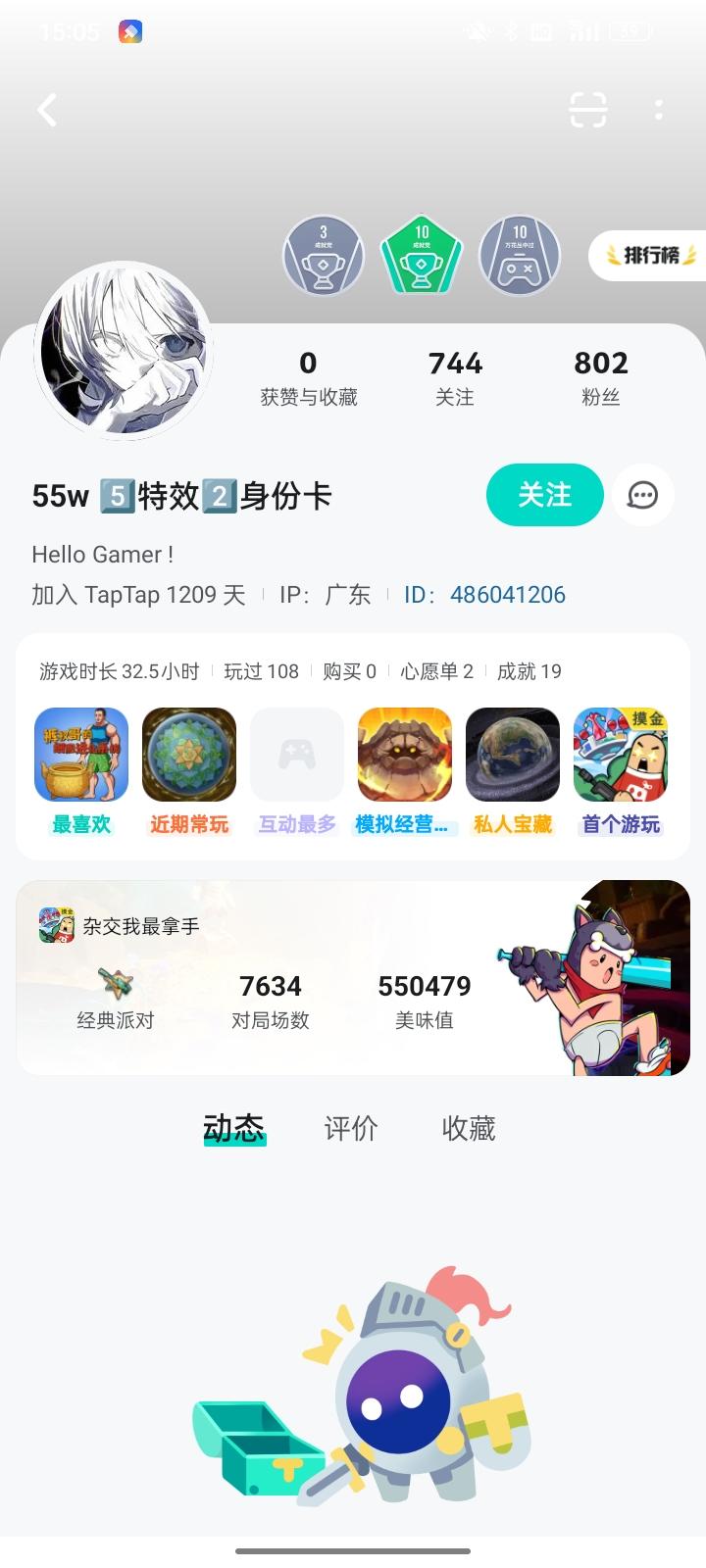Toggle follow via the 关注 button
The image size is (706, 1568).
point(544,496)
